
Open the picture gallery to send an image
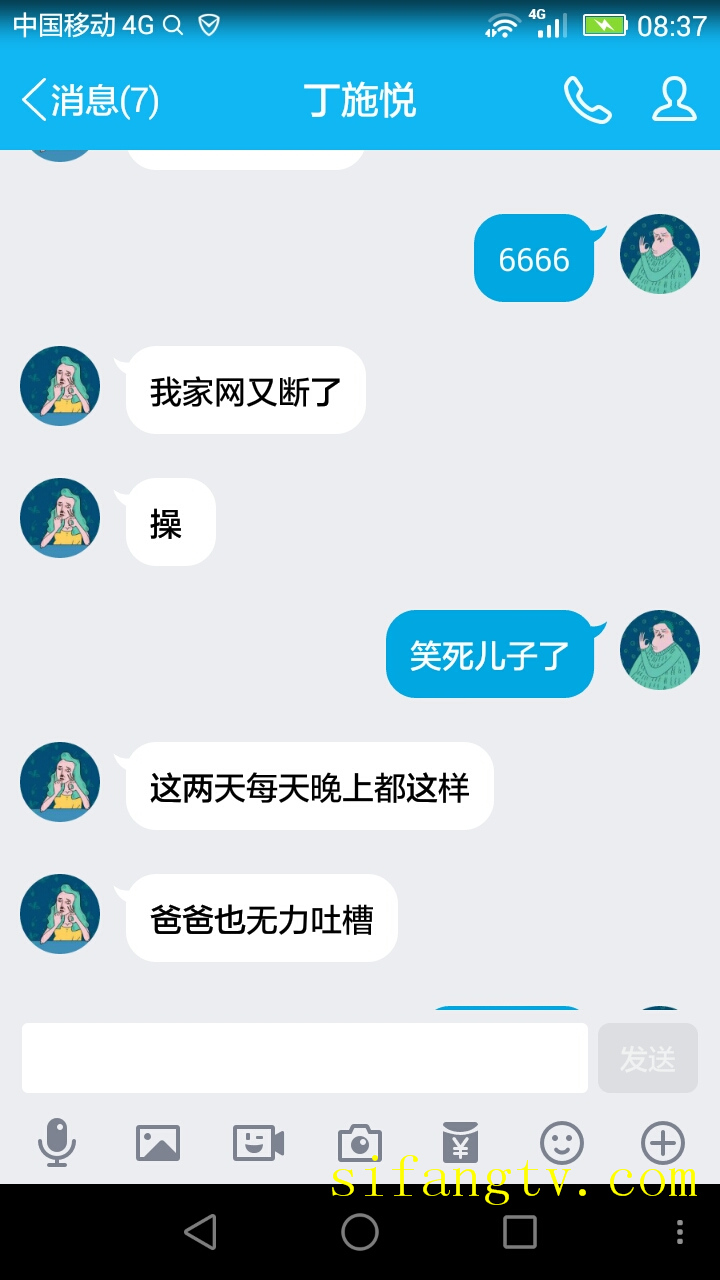tap(158, 1142)
